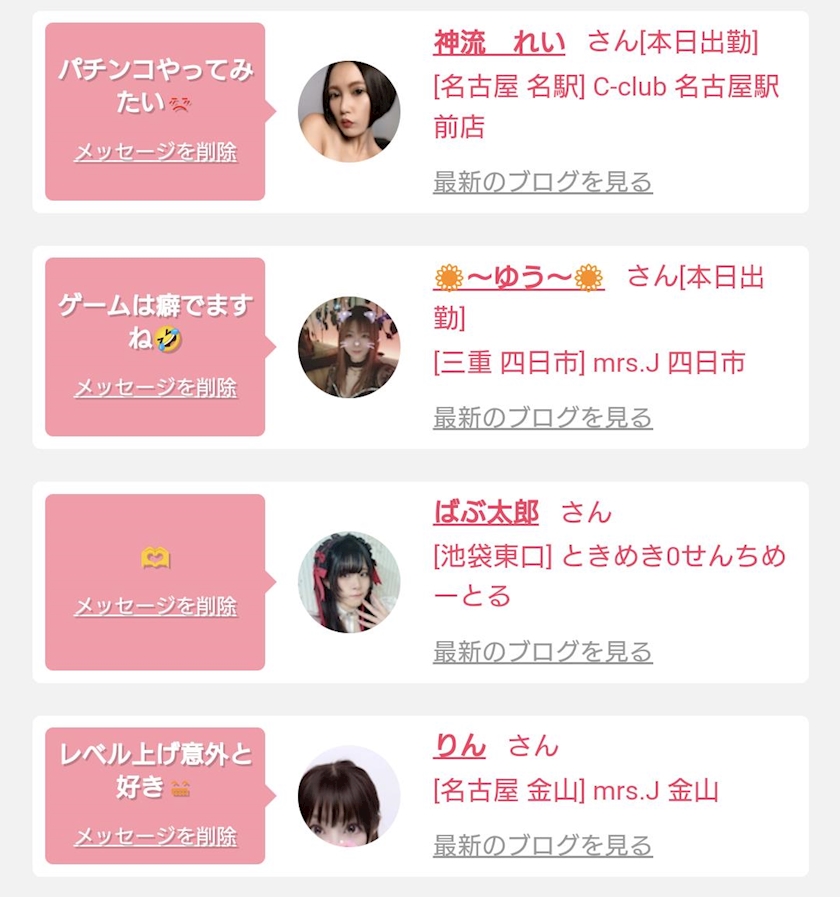Tap ～ゆう～'s profile photo
The width and height of the screenshot is (840, 897).
coord(349,347)
